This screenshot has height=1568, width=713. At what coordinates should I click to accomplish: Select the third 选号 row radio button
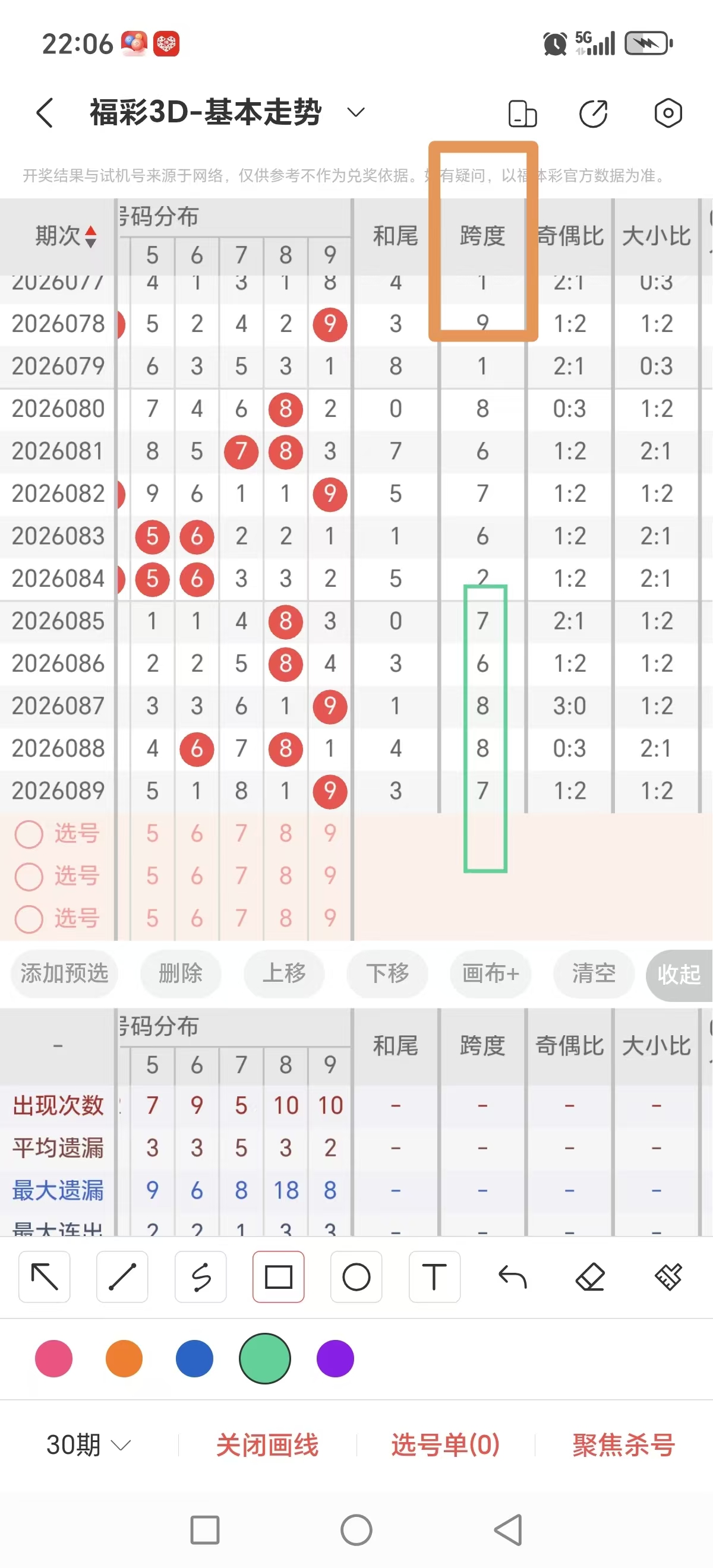(29, 919)
